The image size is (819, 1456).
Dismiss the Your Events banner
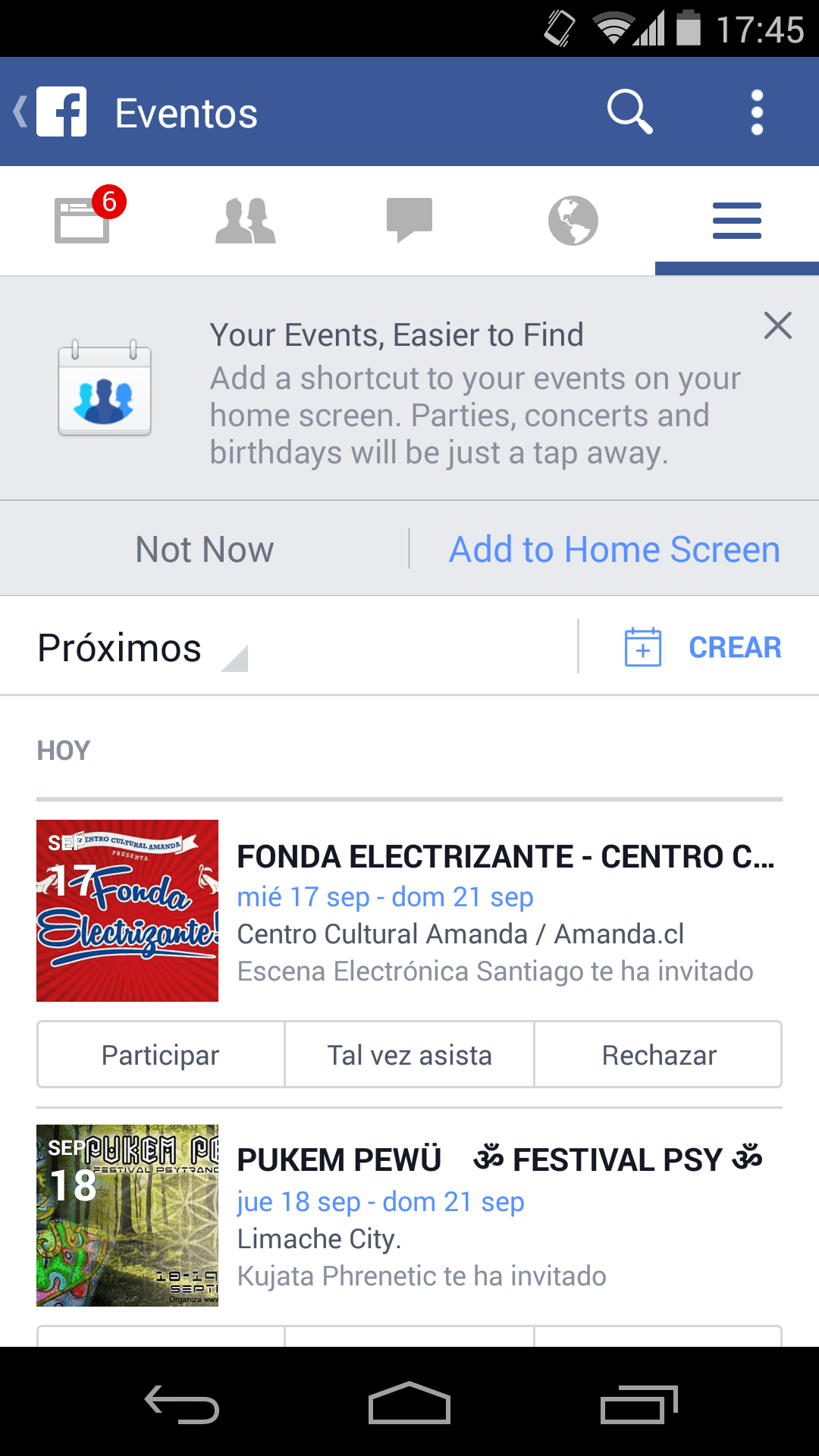pyautogui.click(x=777, y=326)
